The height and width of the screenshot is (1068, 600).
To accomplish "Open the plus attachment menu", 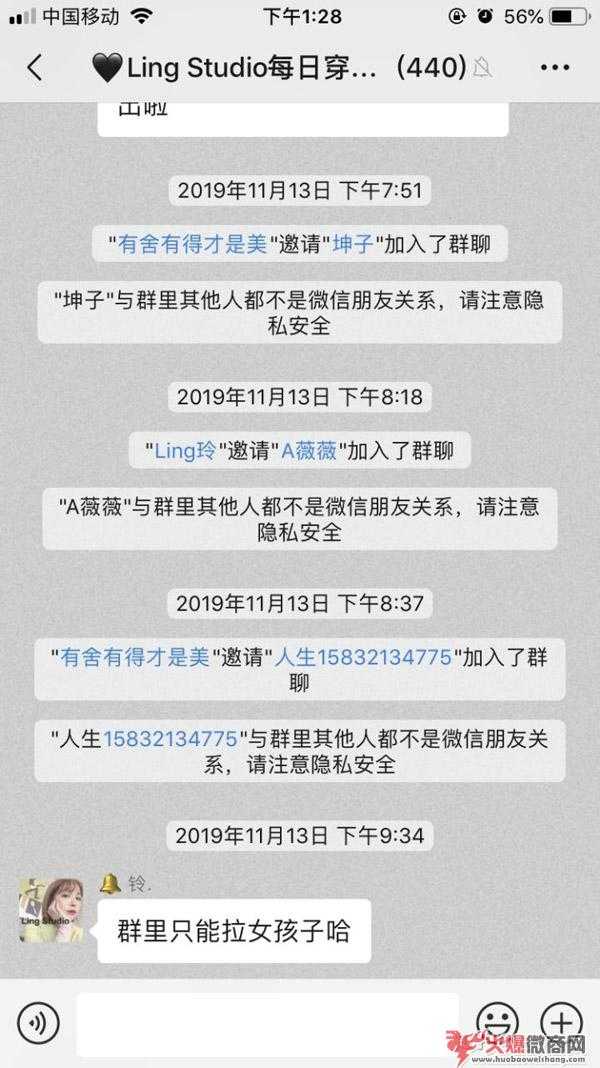I will (x=562, y=1022).
